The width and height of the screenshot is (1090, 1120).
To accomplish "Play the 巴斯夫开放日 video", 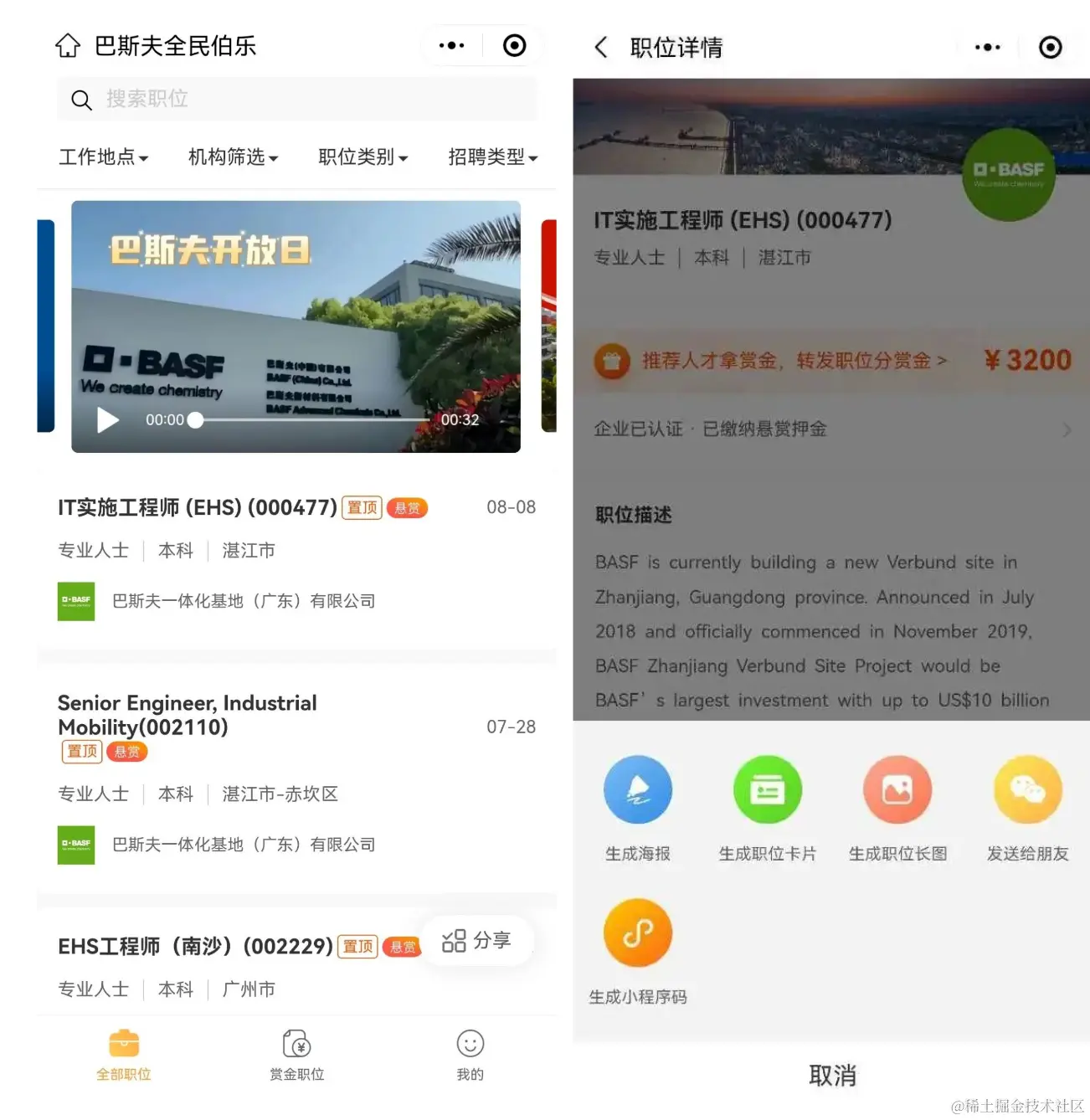I will coord(108,419).
